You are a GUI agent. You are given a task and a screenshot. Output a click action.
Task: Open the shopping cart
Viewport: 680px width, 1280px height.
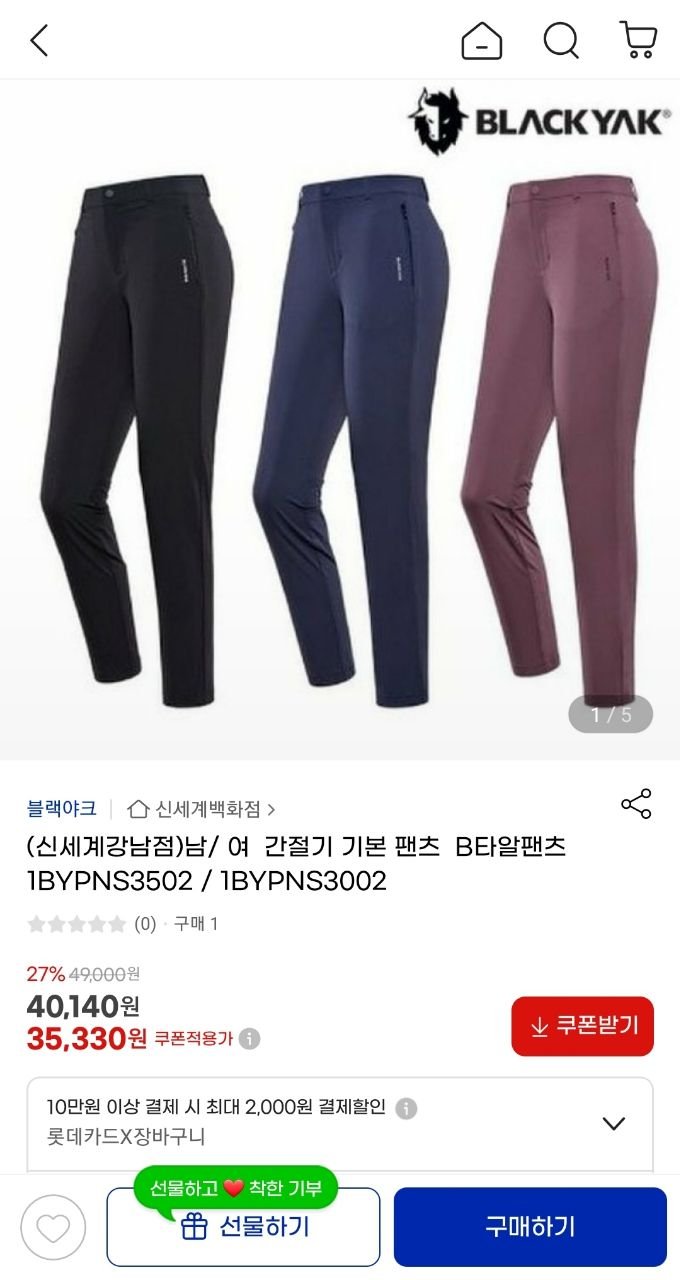pyautogui.click(x=638, y=41)
